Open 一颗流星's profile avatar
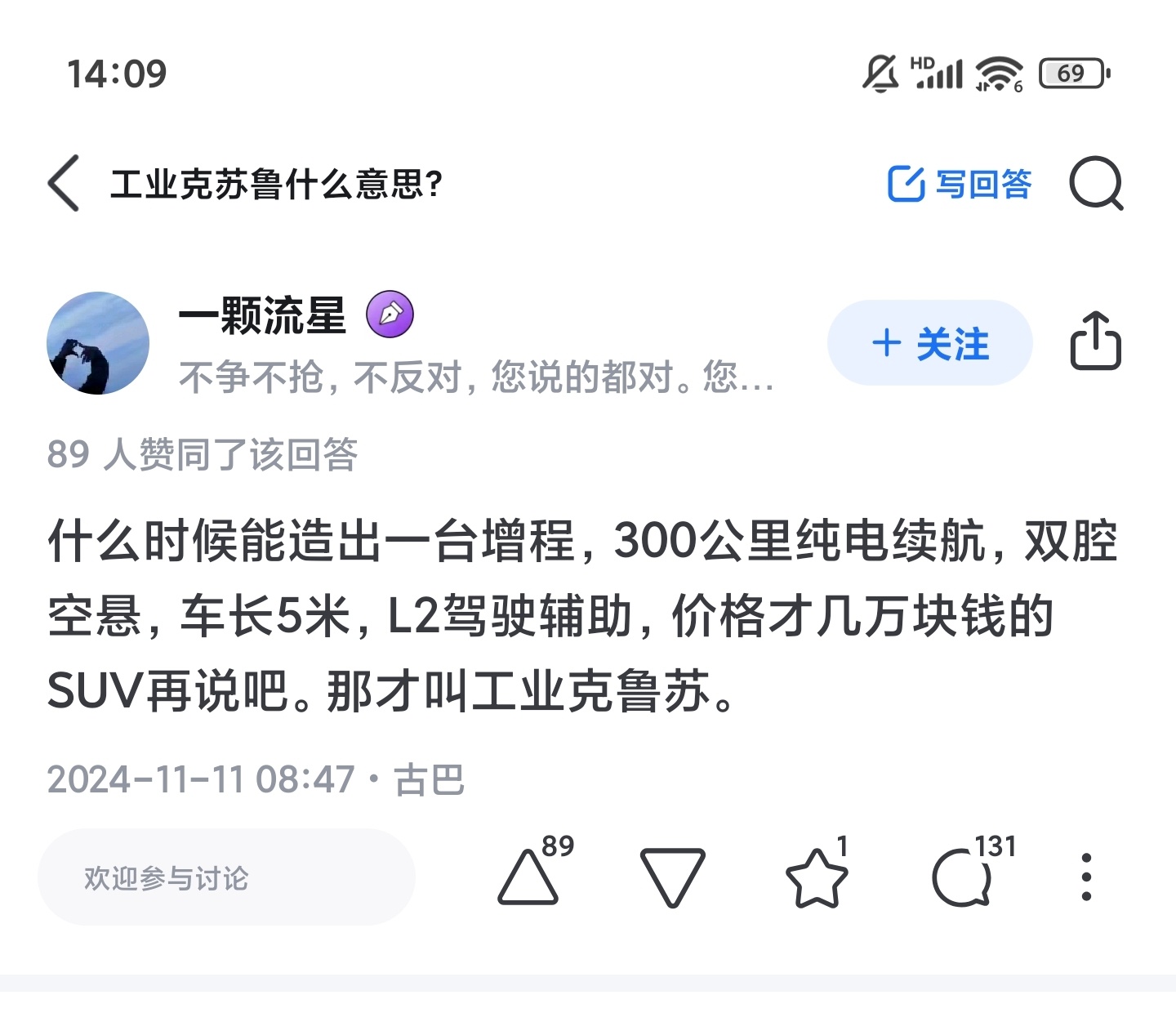Viewport: 1176px width, 1013px height. (98, 343)
